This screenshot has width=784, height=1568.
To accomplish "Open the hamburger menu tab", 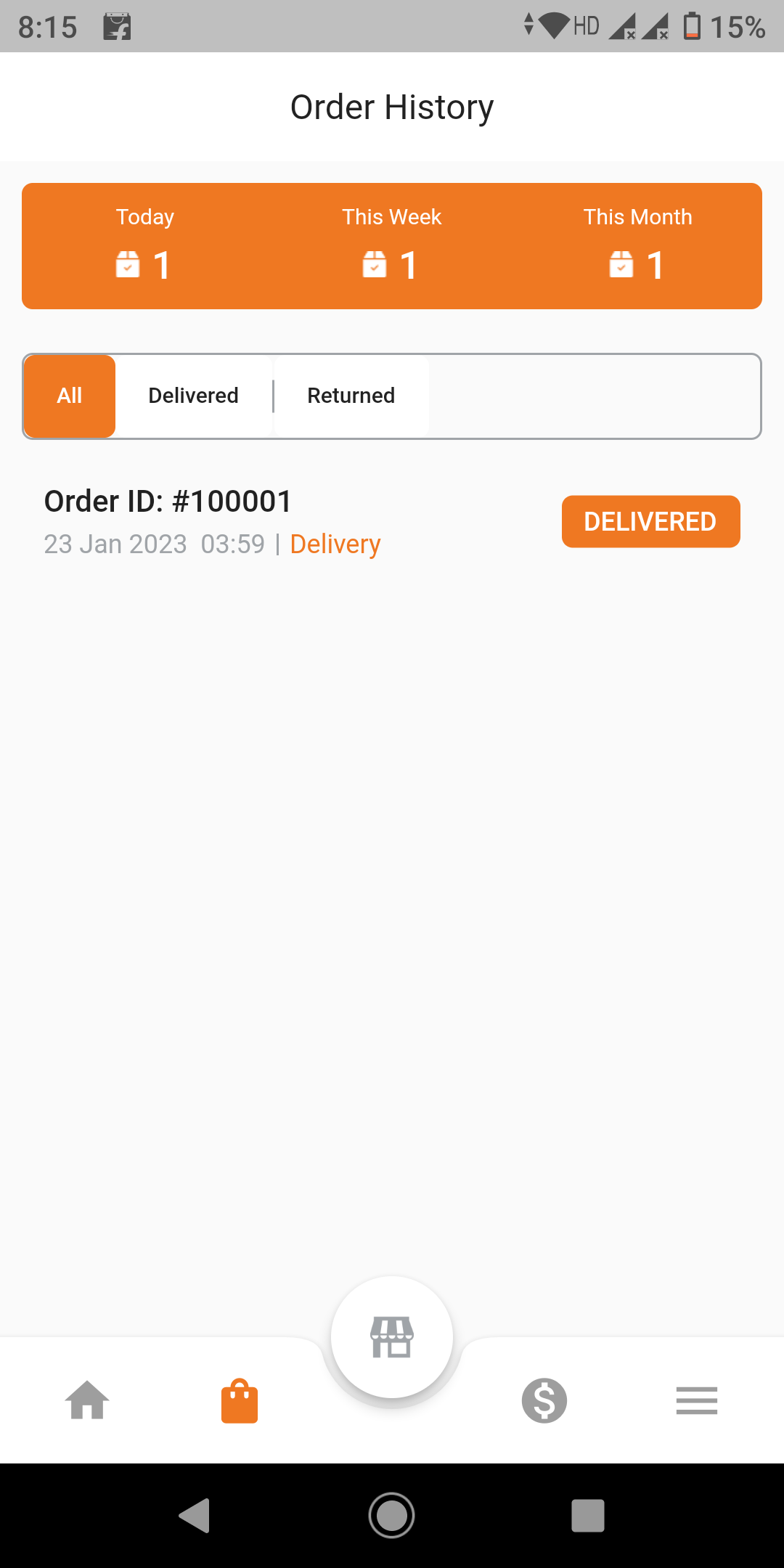I will tap(697, 1400).
